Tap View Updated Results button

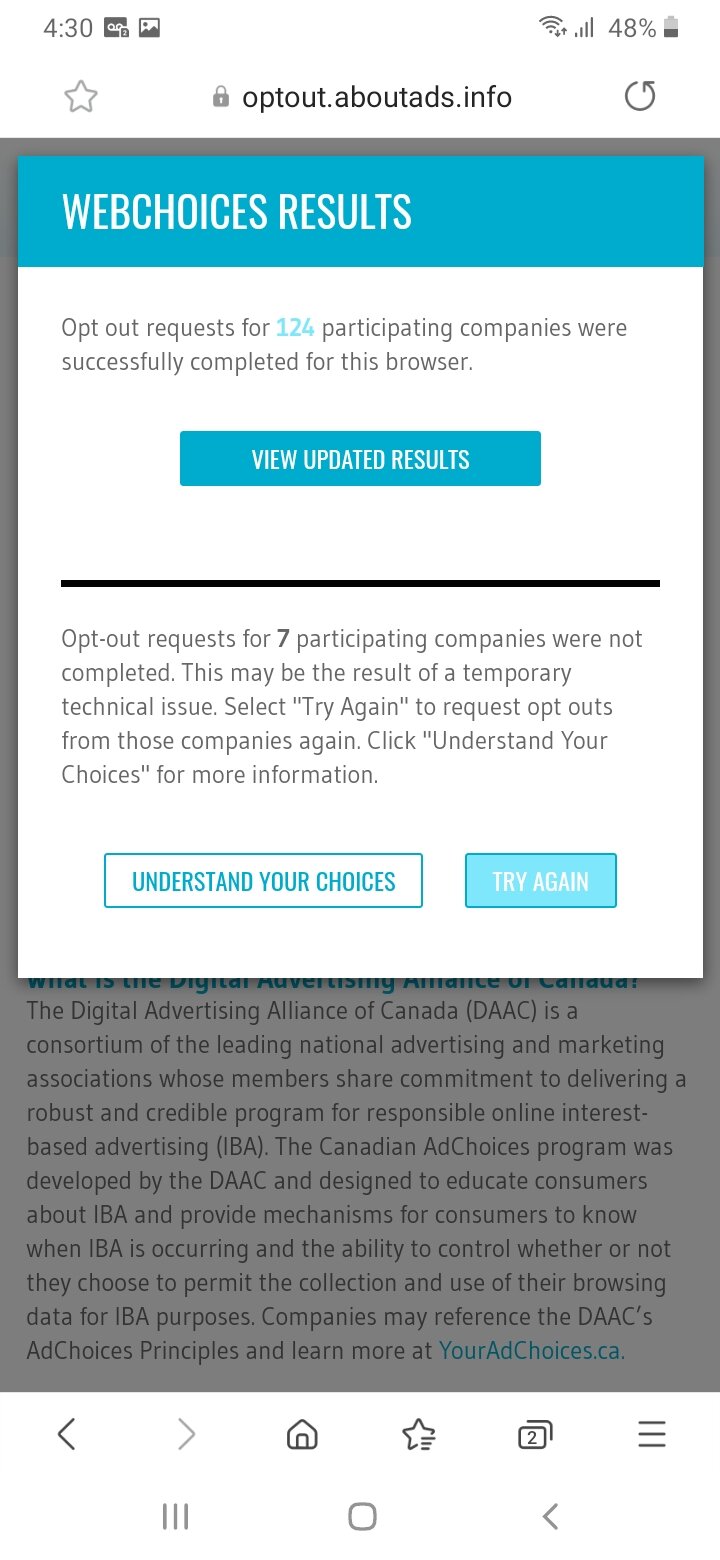(360, 459)
